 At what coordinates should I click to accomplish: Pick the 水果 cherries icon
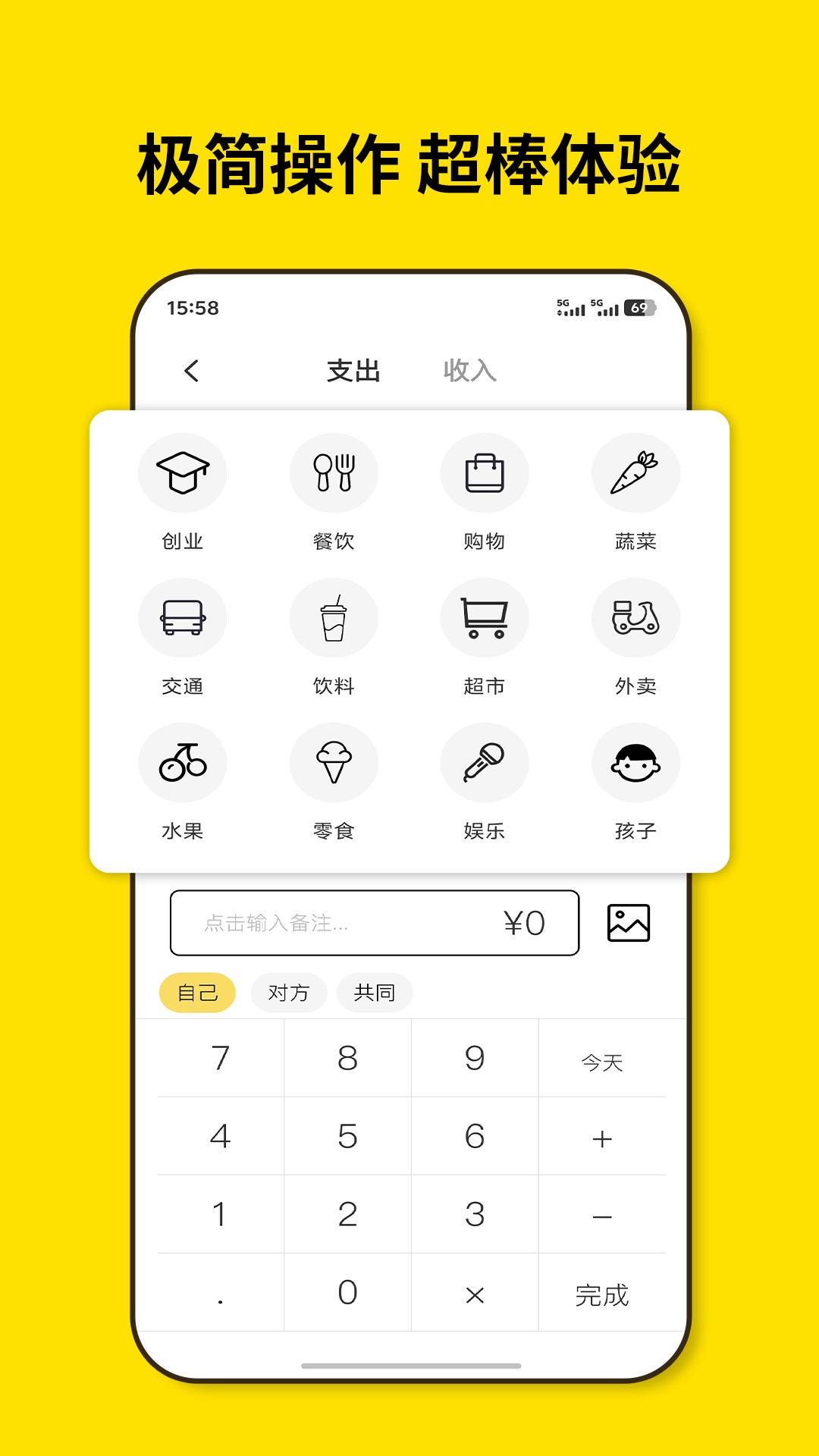183,762
